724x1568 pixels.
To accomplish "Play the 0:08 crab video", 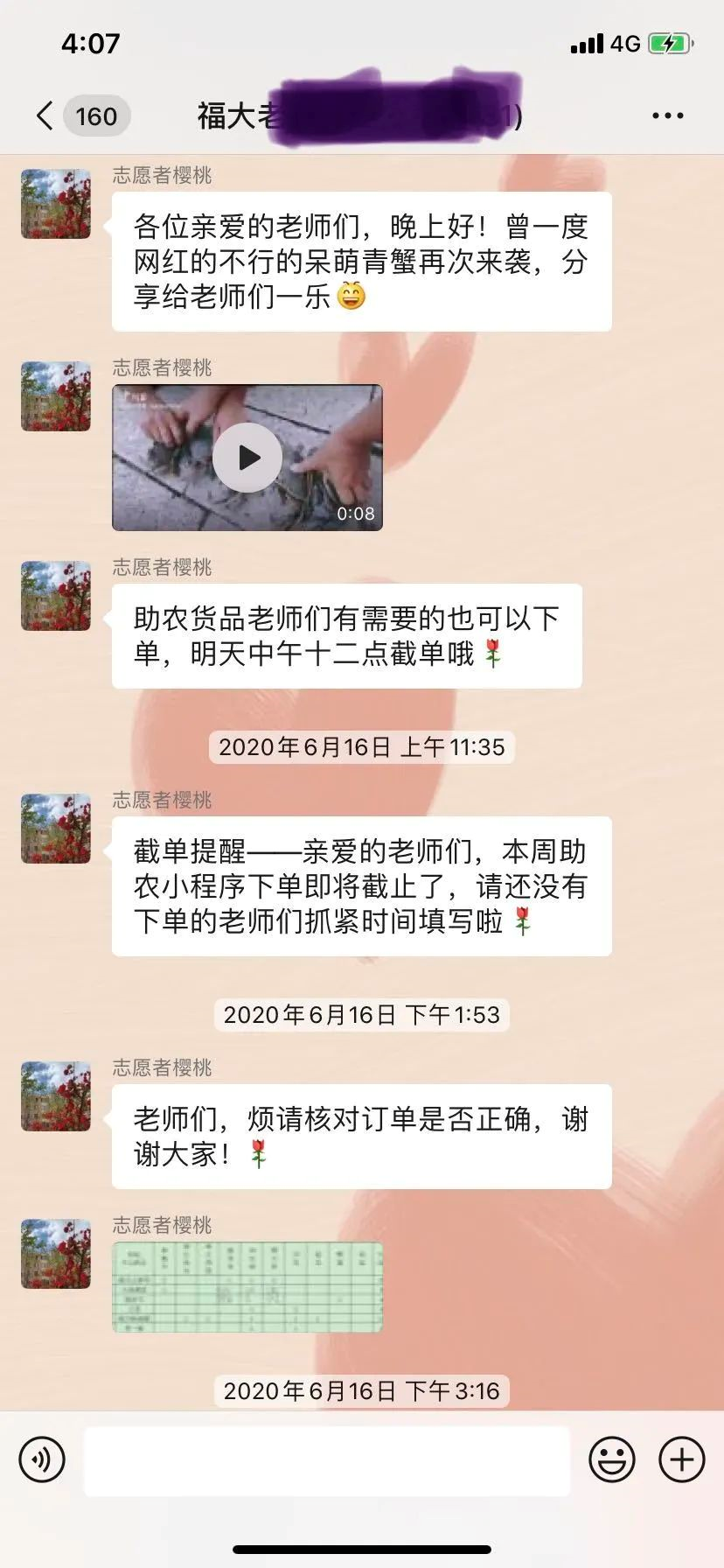I will (x=247, y=458).
